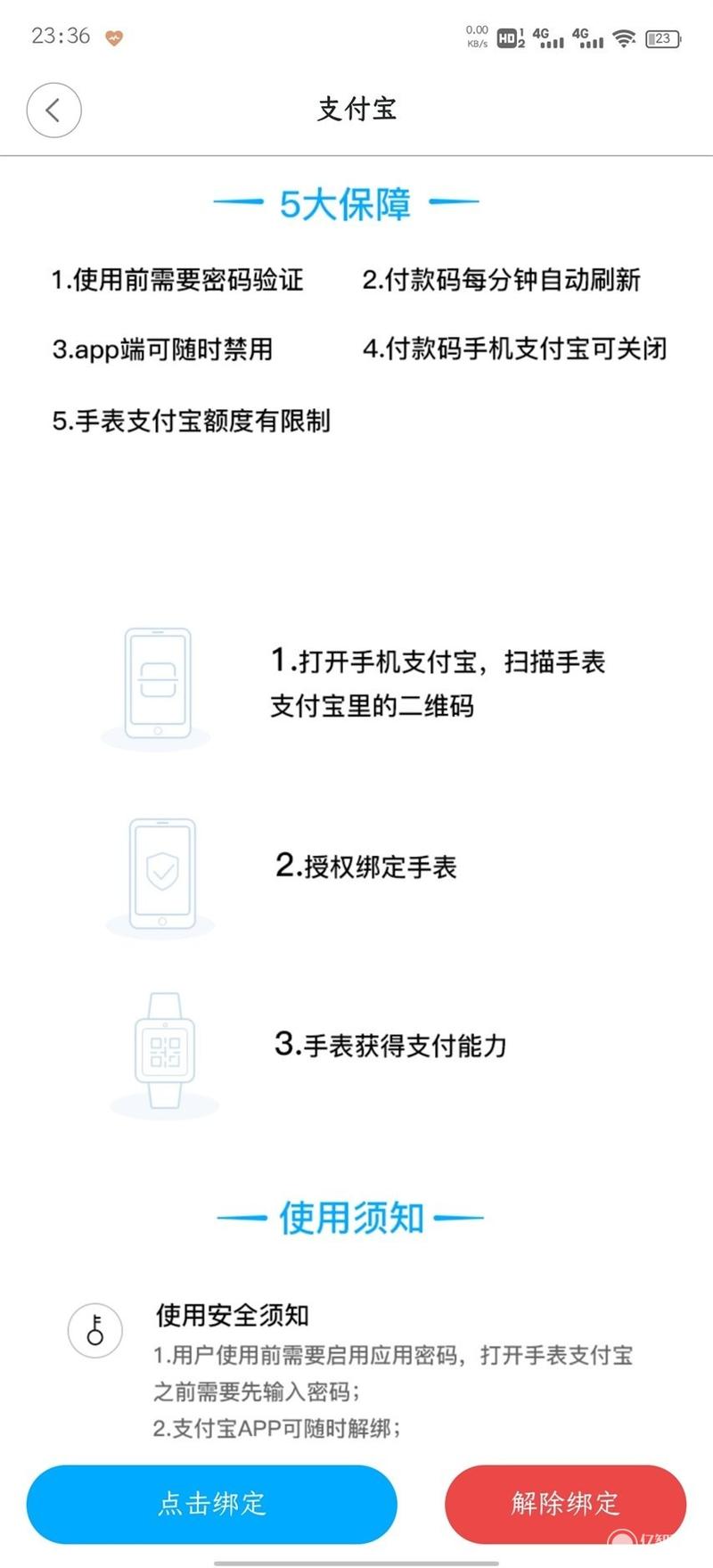The height and width of the screenshot is (1568, 713).
Task: Tap 解除绑定 to unbind Alipay
Action: [x=565, y=1503]
